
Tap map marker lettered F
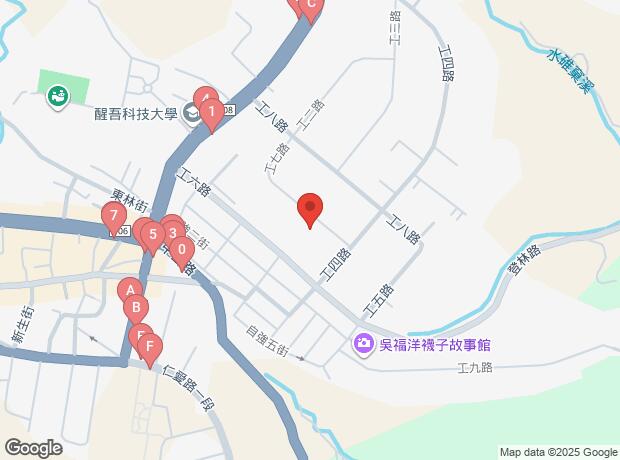pos(149,350)
